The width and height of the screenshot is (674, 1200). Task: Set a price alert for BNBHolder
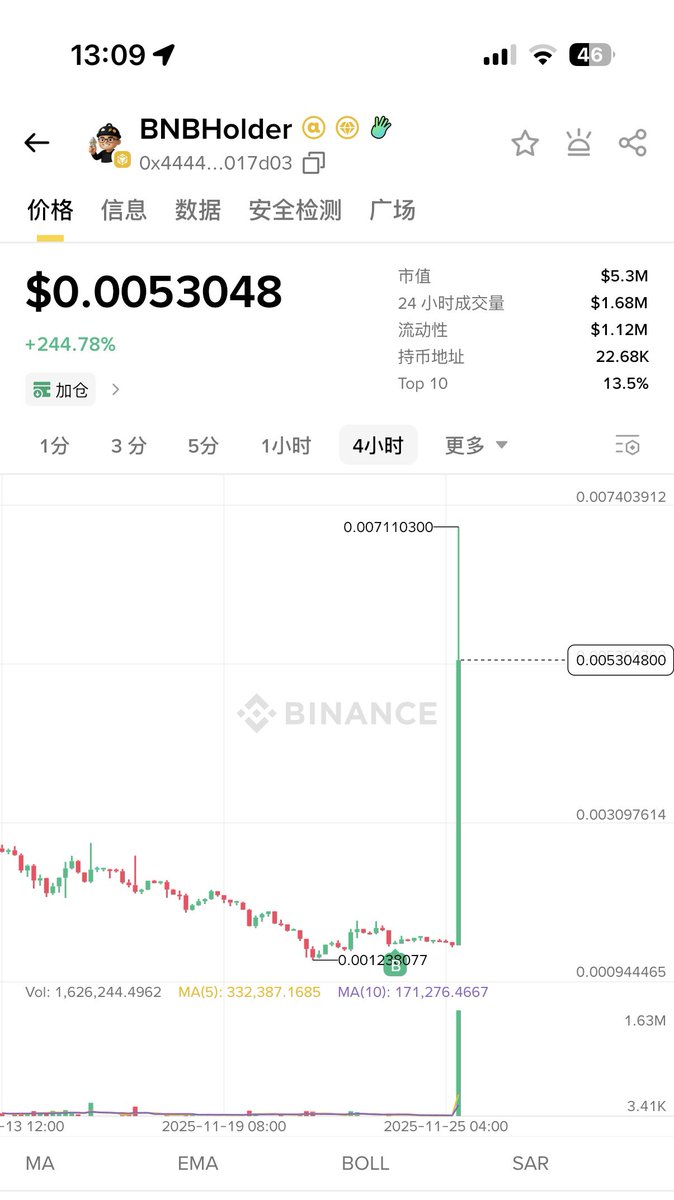tap(579, 143)
